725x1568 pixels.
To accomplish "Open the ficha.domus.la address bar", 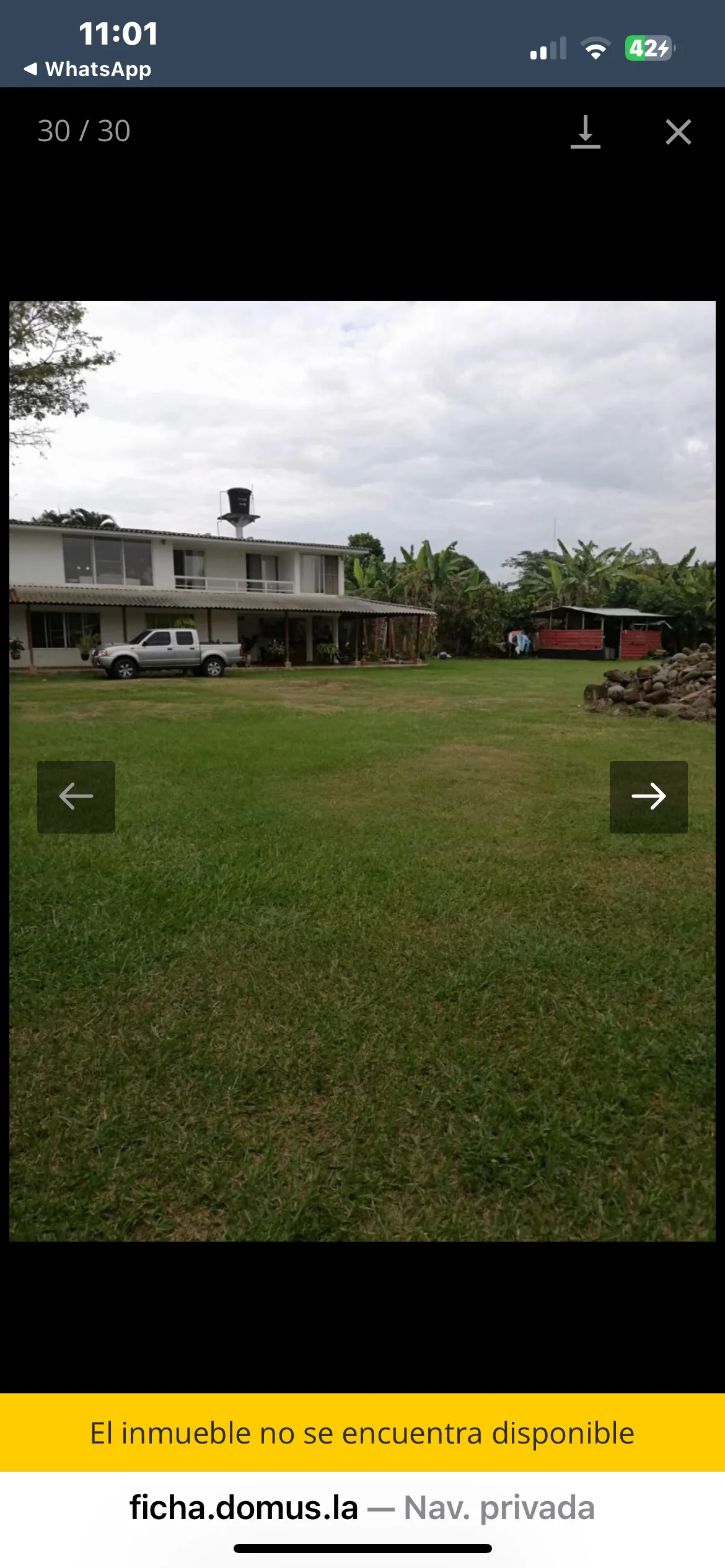I will (x=362, y=1507).
